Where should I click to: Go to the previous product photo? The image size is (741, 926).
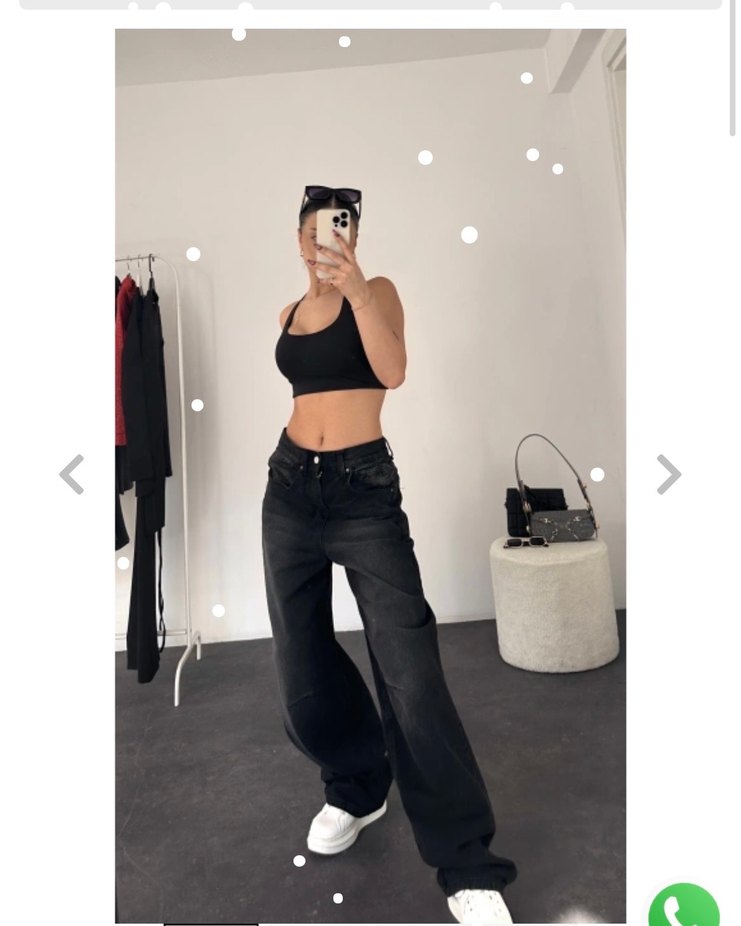(71, 475)
